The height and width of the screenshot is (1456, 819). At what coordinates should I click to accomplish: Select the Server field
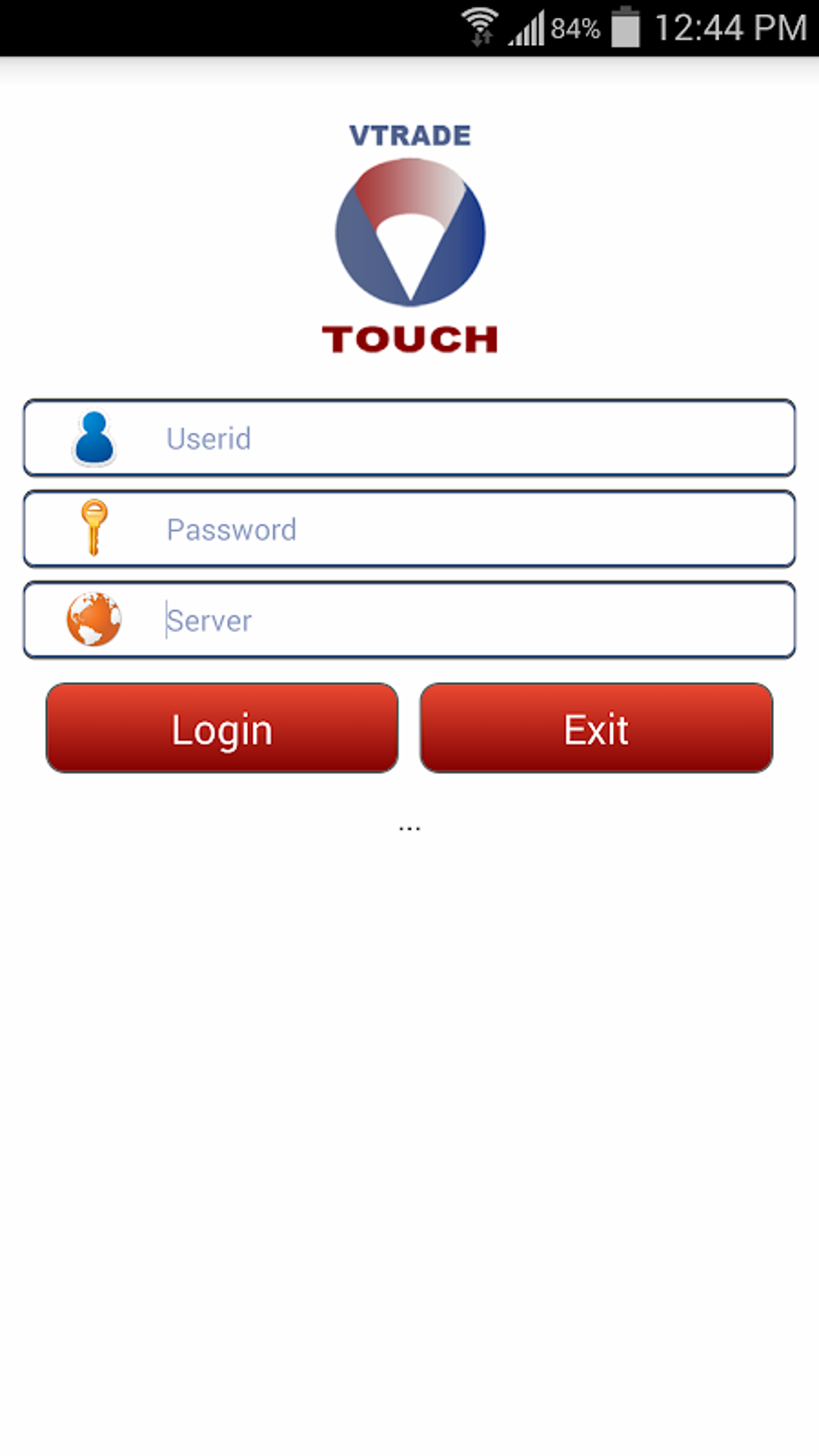coord(409,620)
